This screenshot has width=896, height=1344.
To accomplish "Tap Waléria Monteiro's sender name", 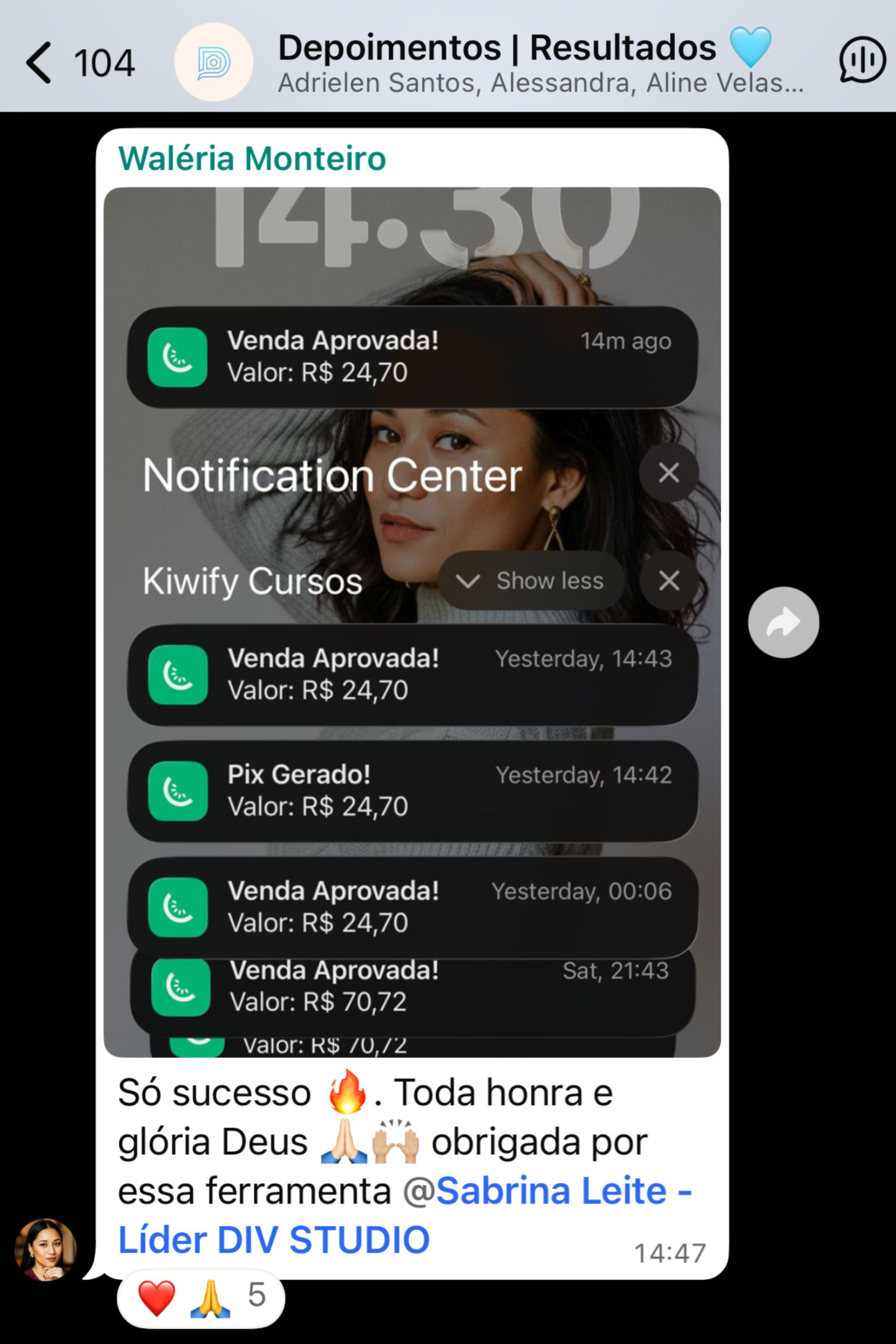I will click(252, 158).
